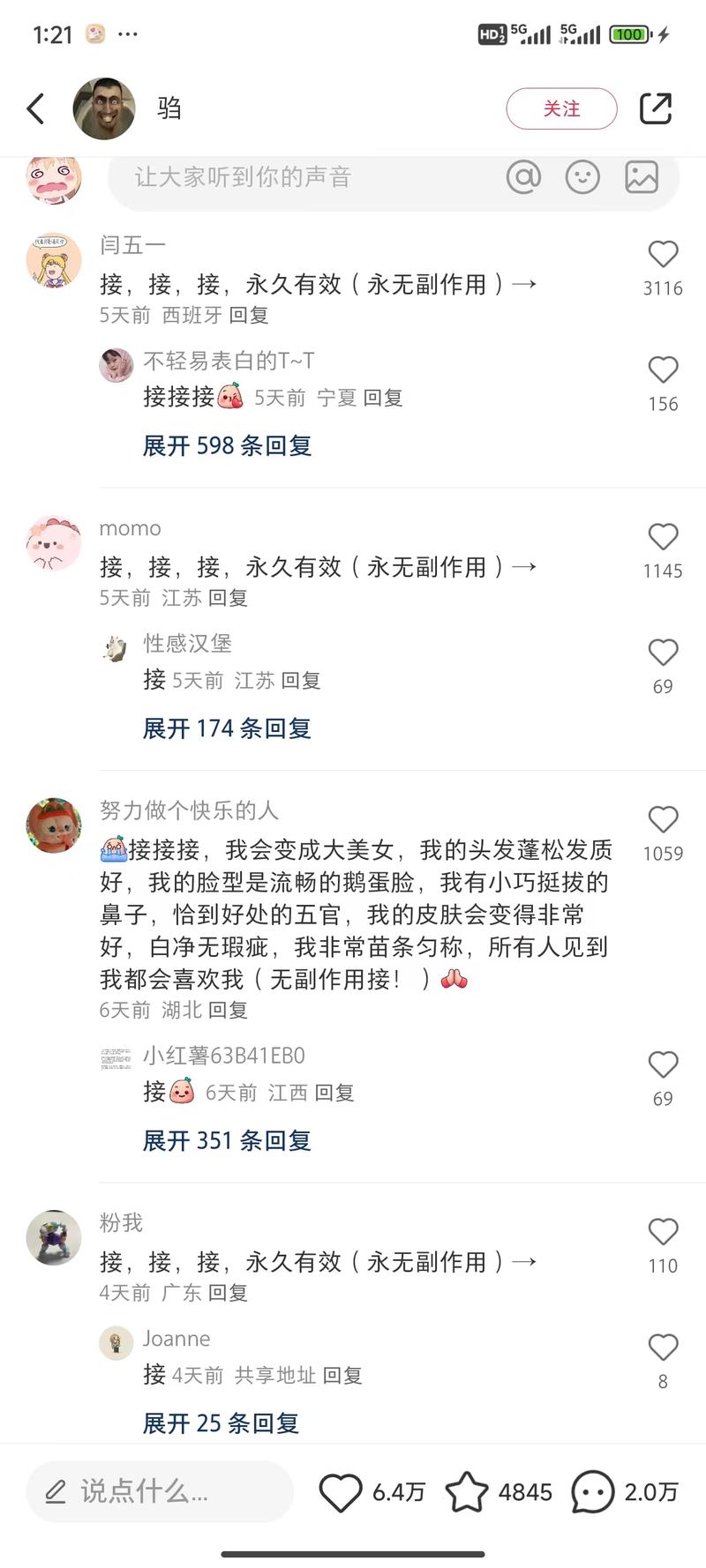The width and height of the screenshot is (706, 1568).
Task: Expand the 174 replies (展开 174 条回复)
Action: (227, 728)
